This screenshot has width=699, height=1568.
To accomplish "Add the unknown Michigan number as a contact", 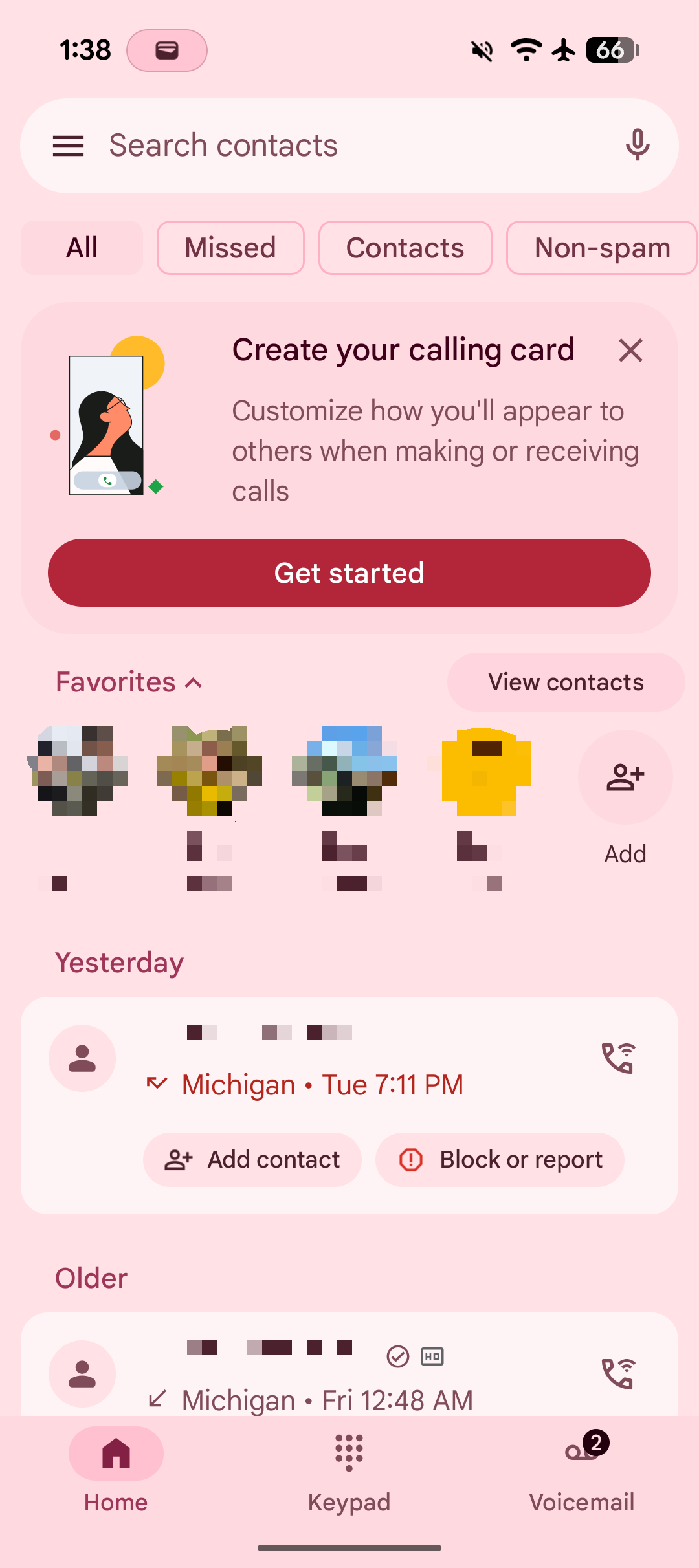I will point(252,1159).
